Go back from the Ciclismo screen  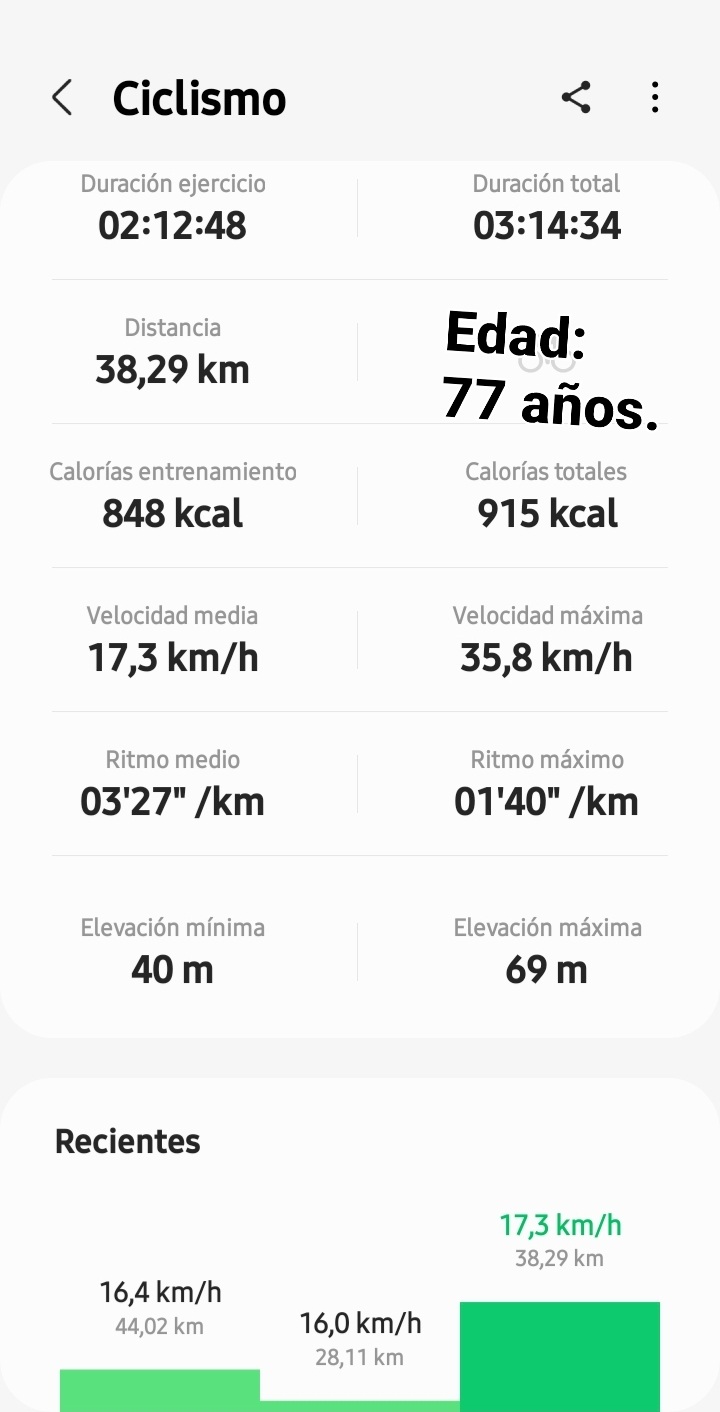pos(62,98)
